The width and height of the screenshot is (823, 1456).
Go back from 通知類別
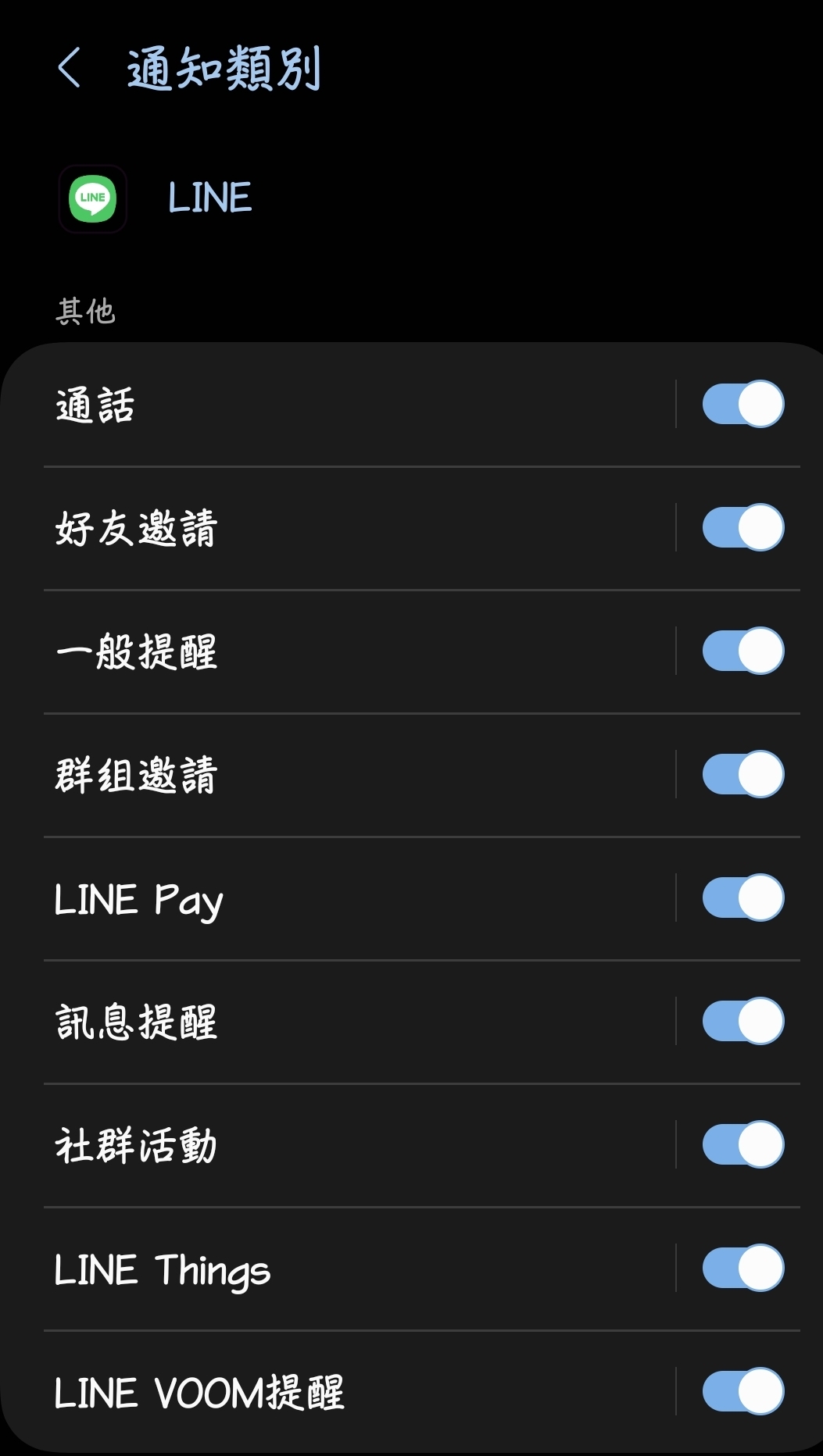point(70,68)
